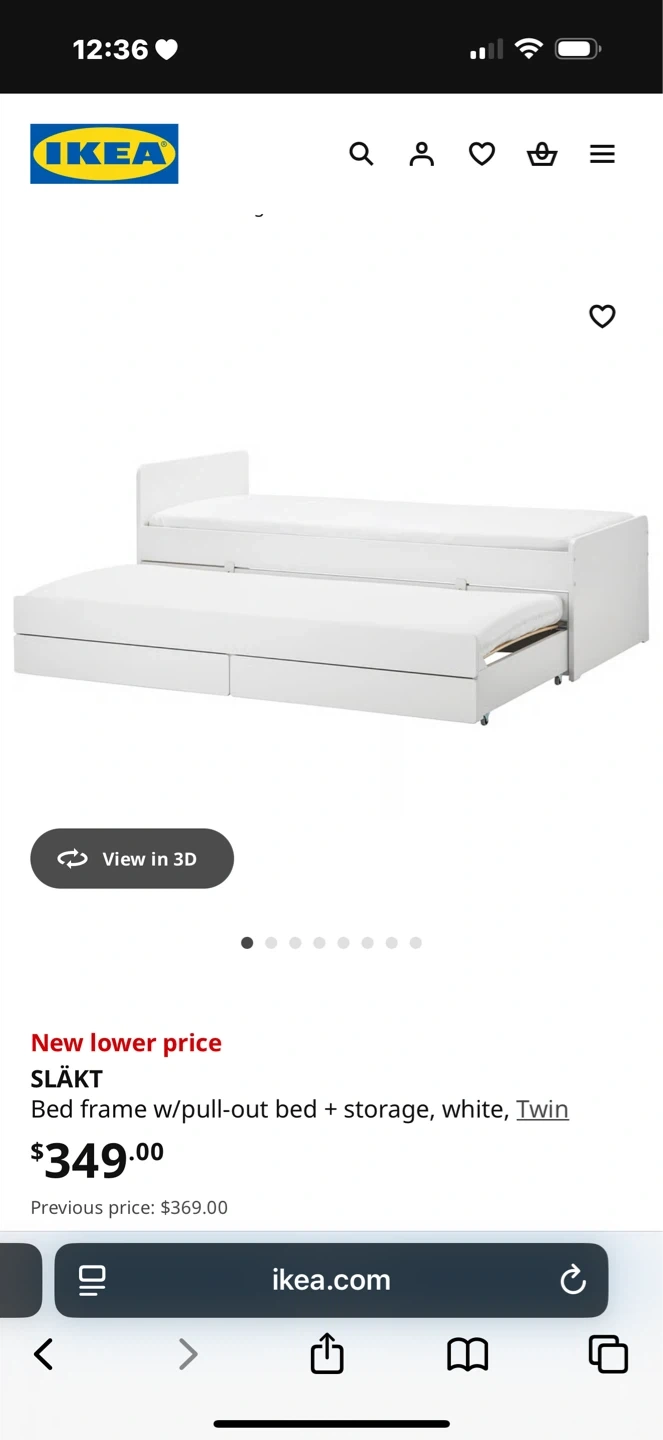Select the Twin size link
The width and height of the screenshot is (663, 1440).
(542, 1109)
